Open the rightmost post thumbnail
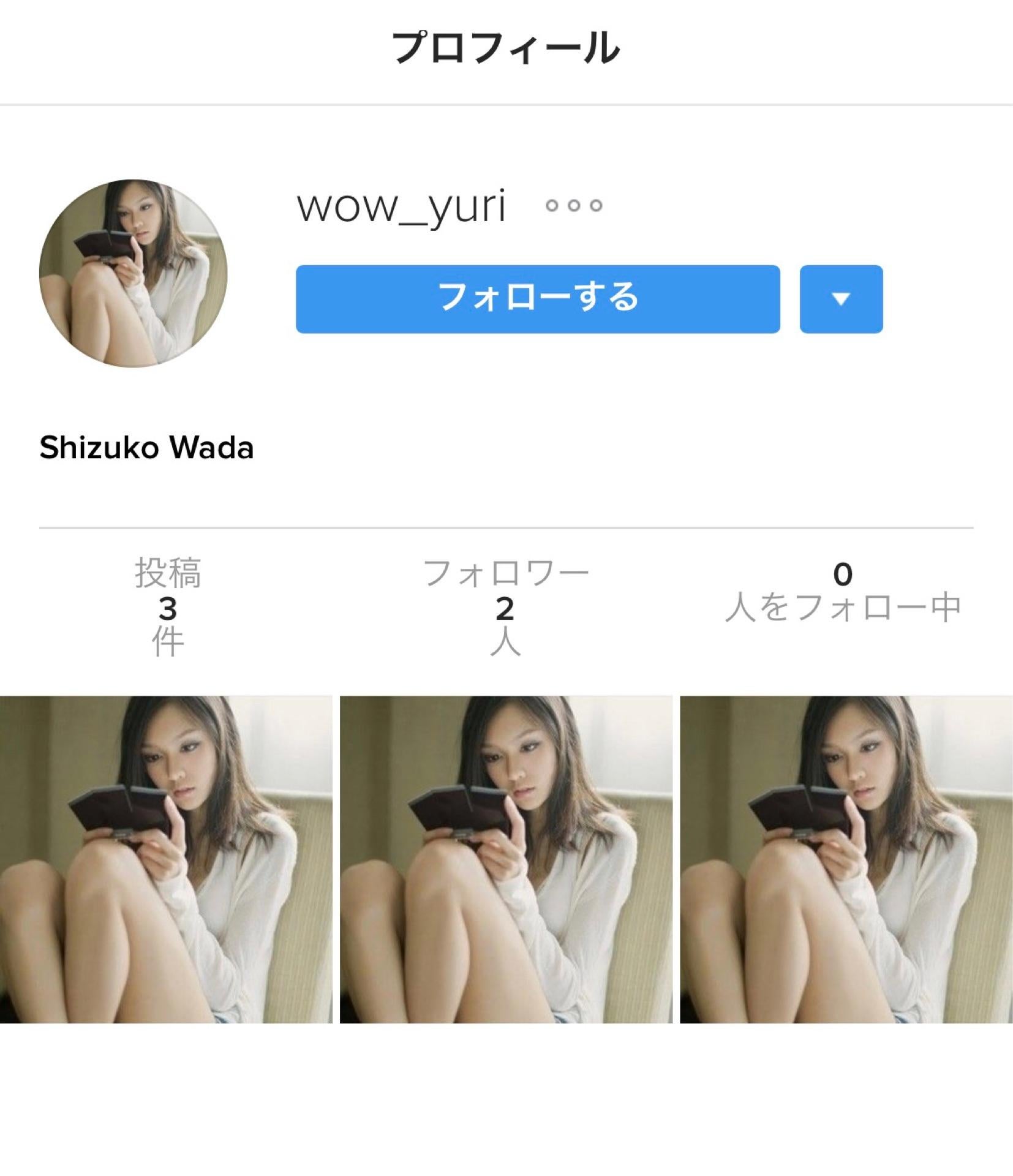Screen dimensions: 1013x1176 click(845, 858)
